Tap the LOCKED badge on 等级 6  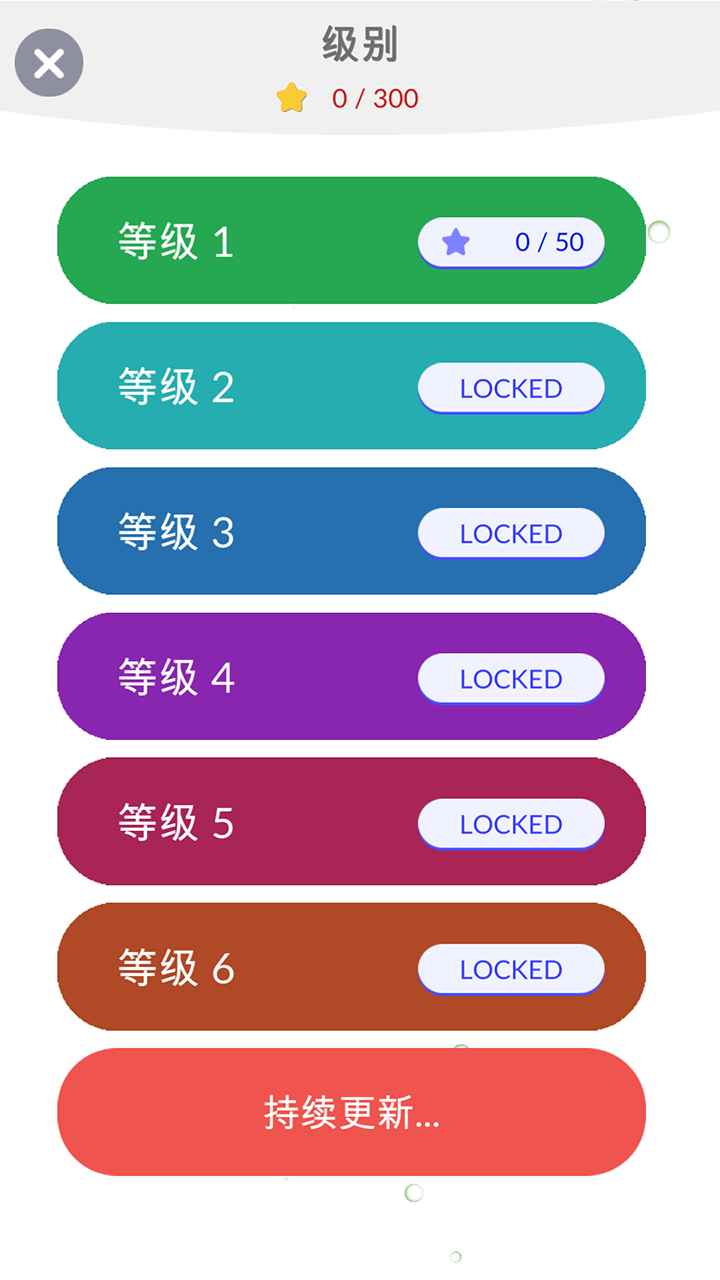511,969
